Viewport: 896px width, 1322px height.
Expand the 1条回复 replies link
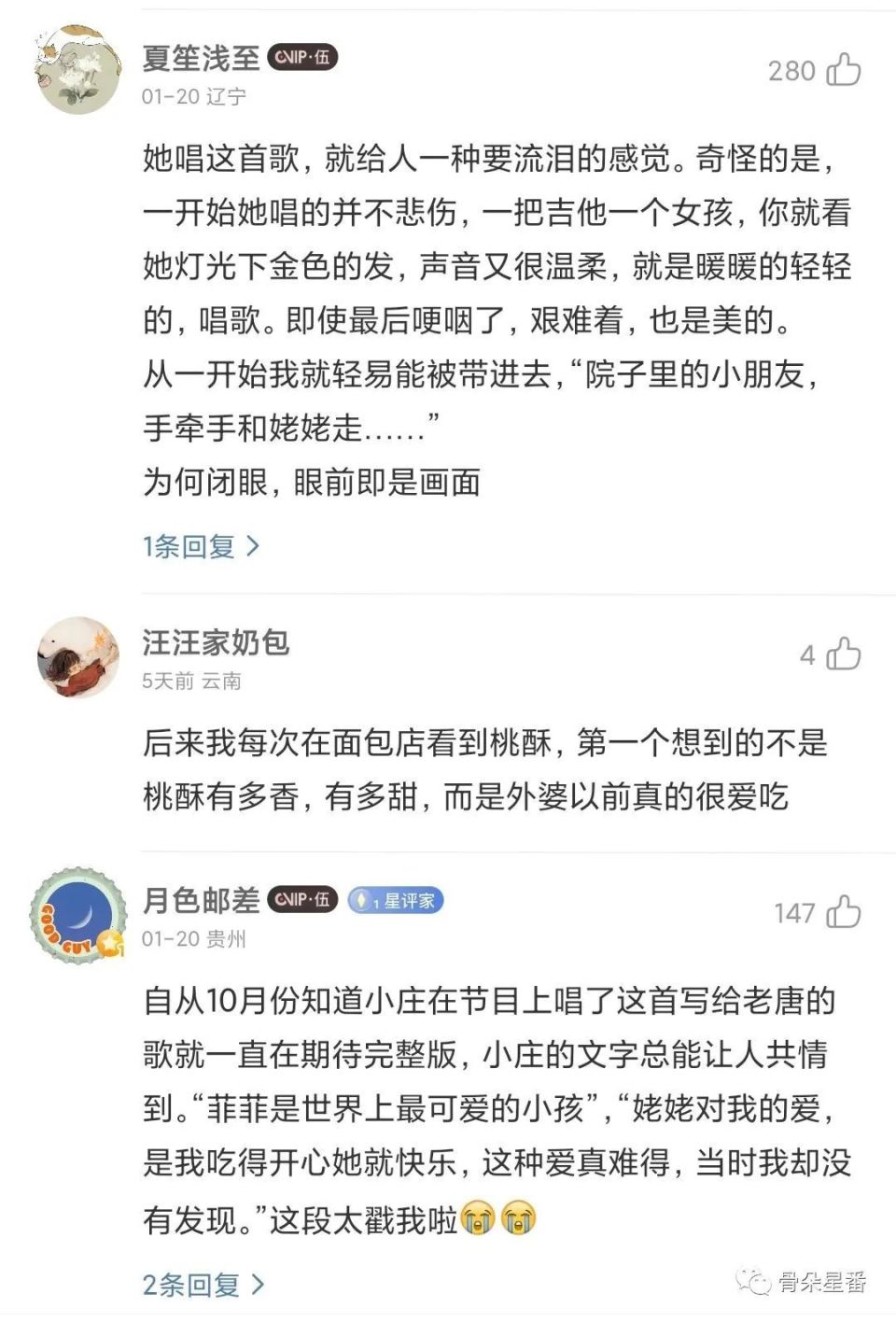[201, 546]
